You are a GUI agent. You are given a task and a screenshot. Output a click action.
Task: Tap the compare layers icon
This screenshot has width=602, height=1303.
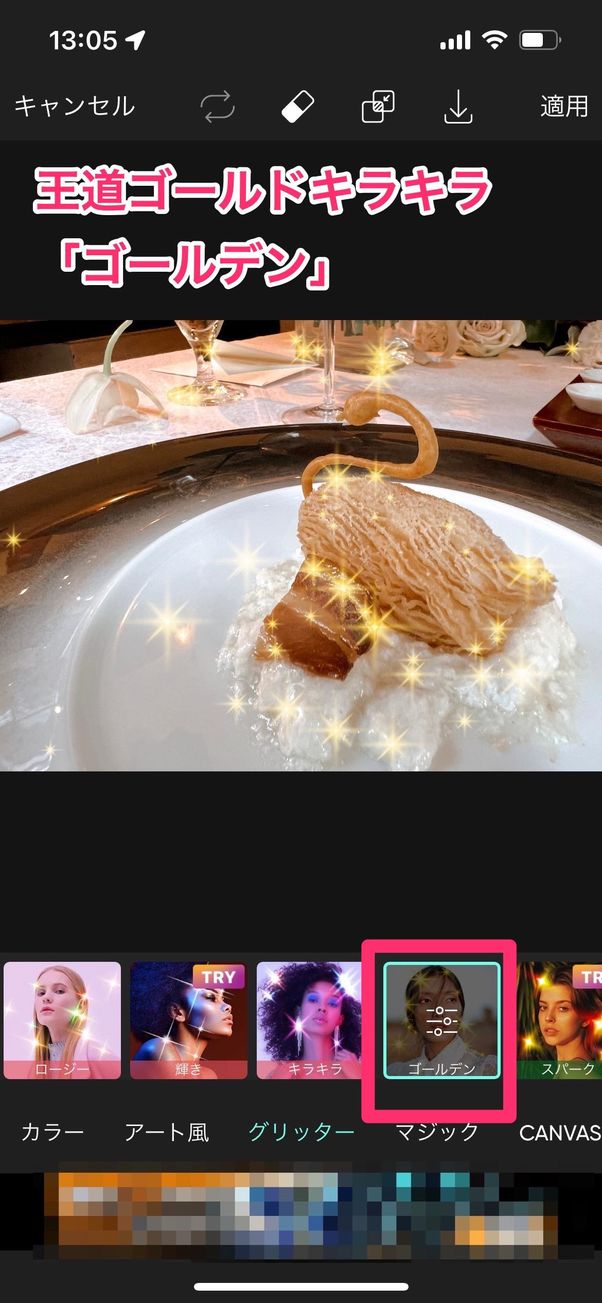click(378, 107)
